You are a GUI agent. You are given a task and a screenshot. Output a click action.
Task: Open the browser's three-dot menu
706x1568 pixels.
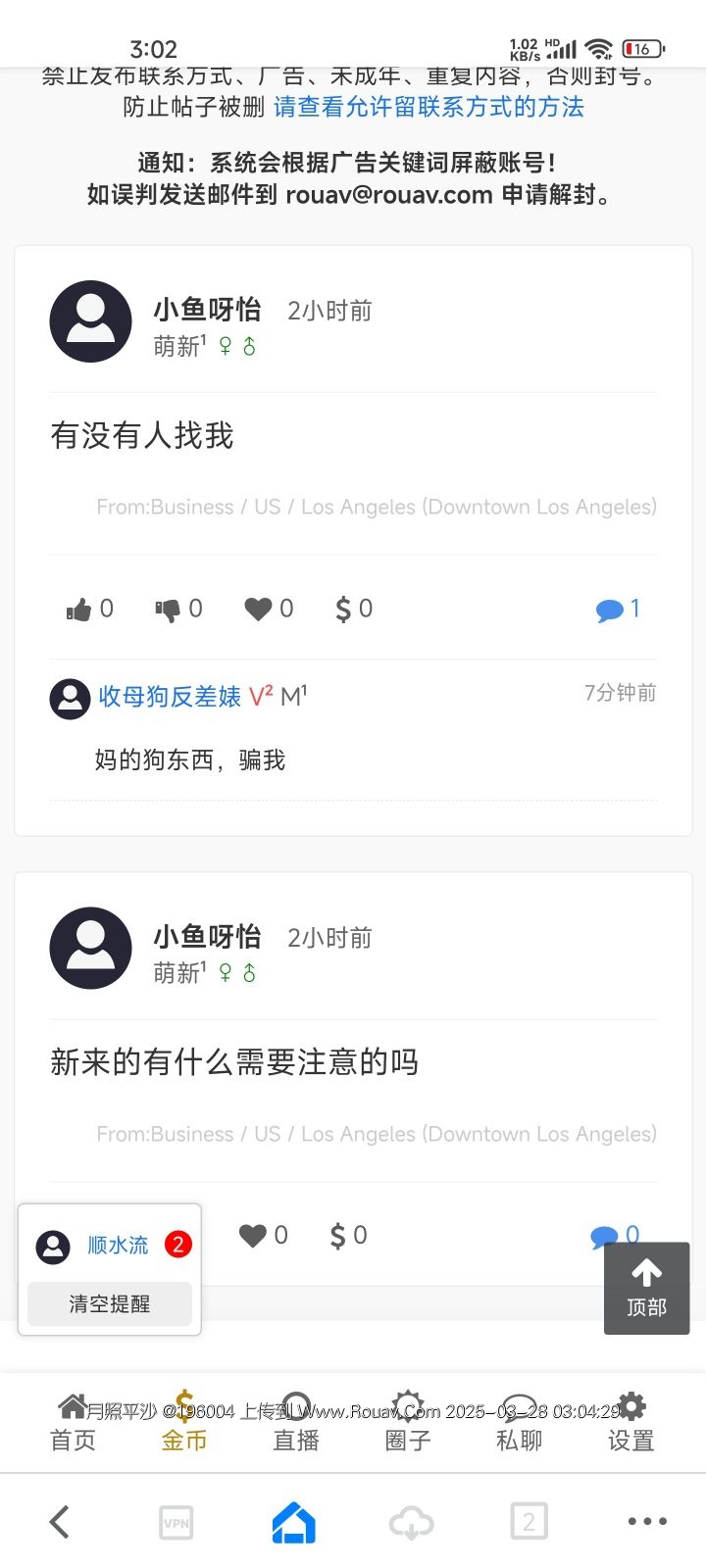coord(646,1522)
